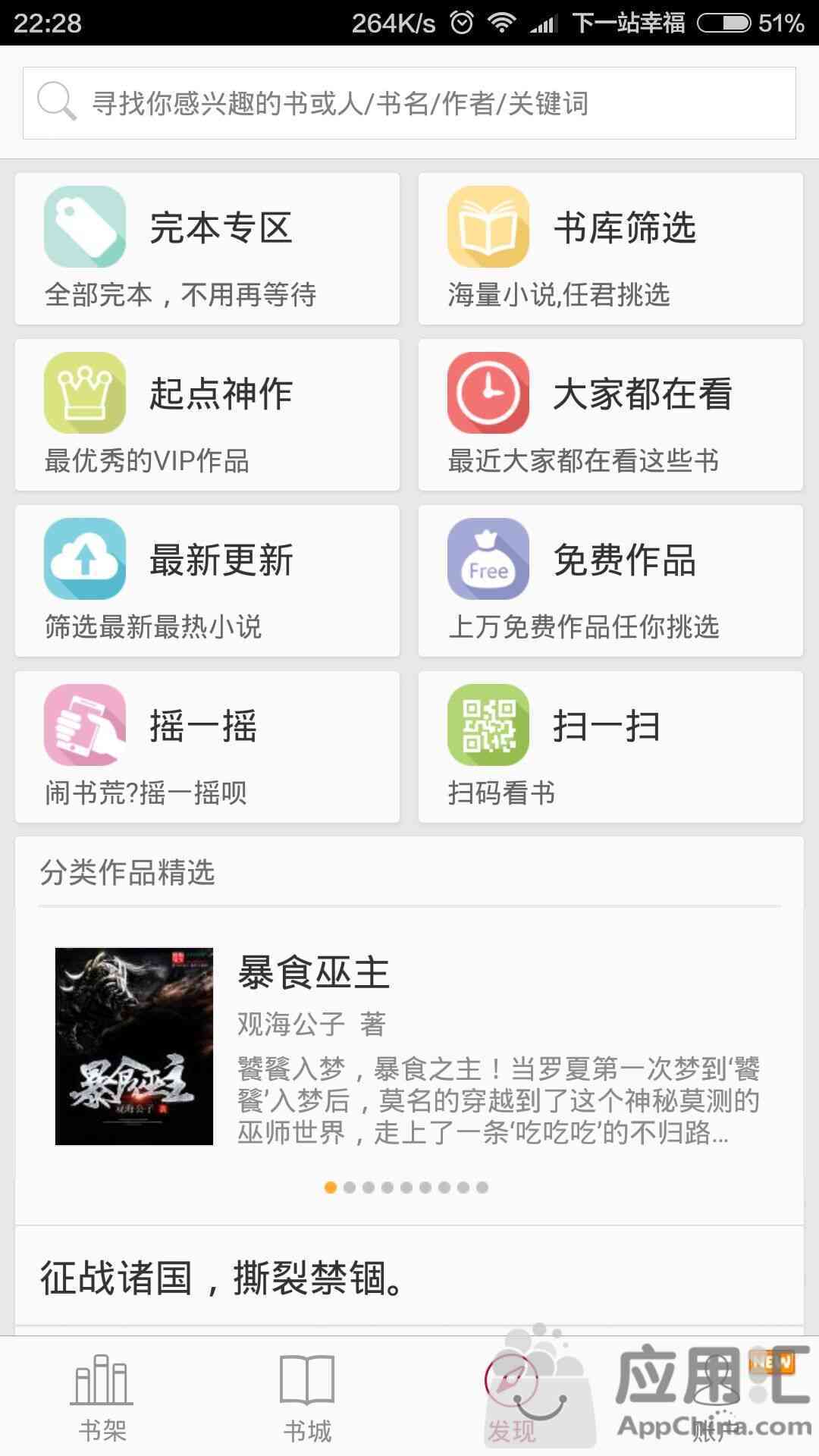Viewport: 819px width, 1456px height.
Task: Switch to the 书架 tab
Action: pyautogui.click(x=102, y=1397)
